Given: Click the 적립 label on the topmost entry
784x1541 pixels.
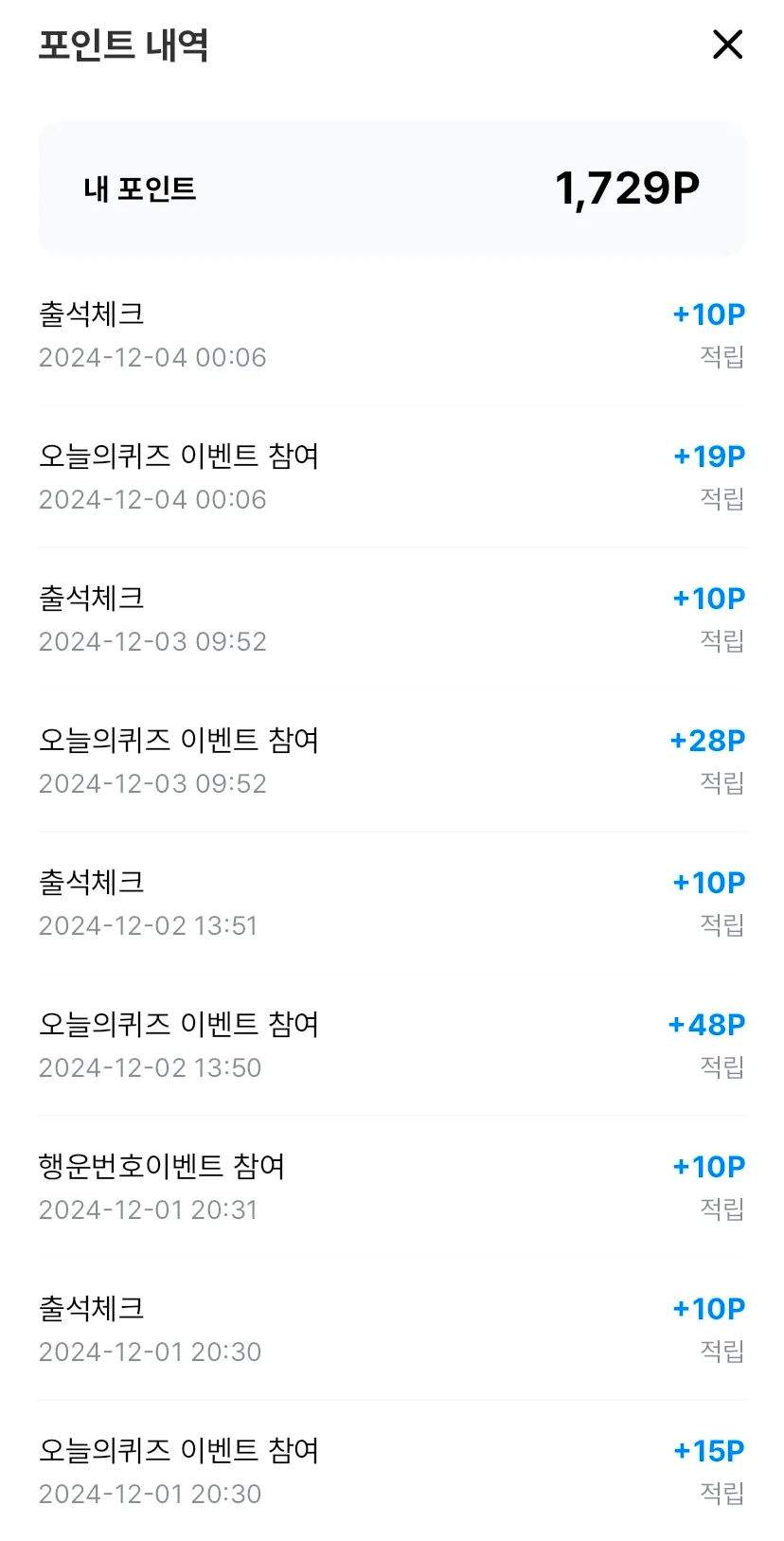Looking at the screenshot, I should coord(722,357).
